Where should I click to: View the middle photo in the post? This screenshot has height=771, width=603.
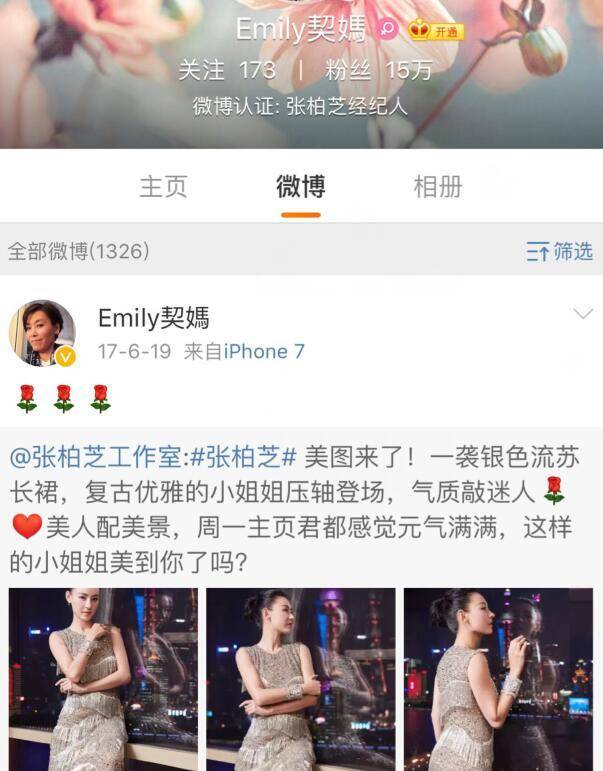pos(301,679)
